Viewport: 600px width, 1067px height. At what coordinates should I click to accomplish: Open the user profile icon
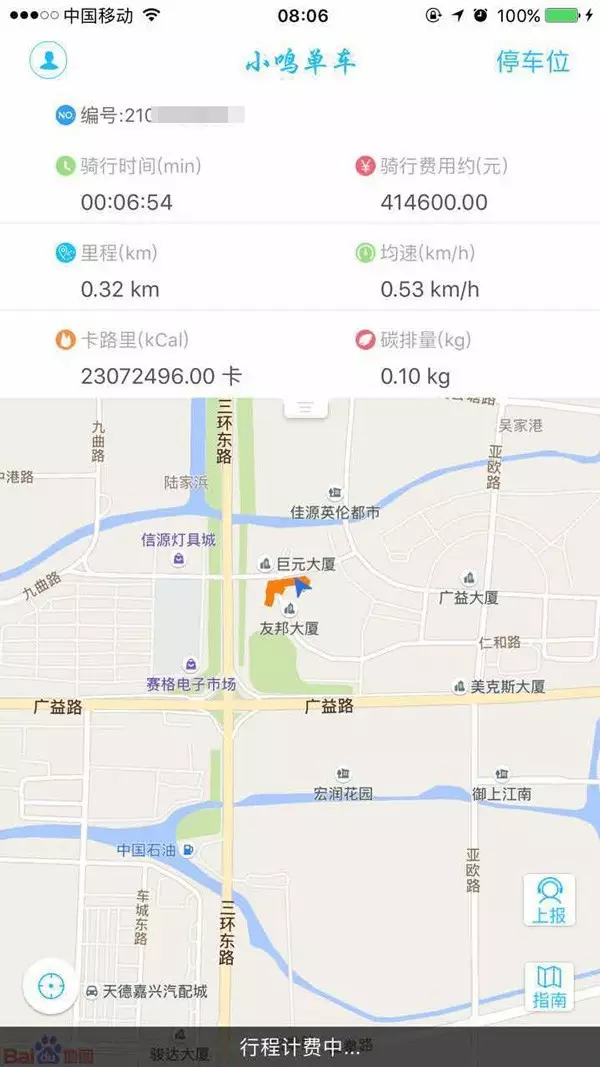click(48, 60)
